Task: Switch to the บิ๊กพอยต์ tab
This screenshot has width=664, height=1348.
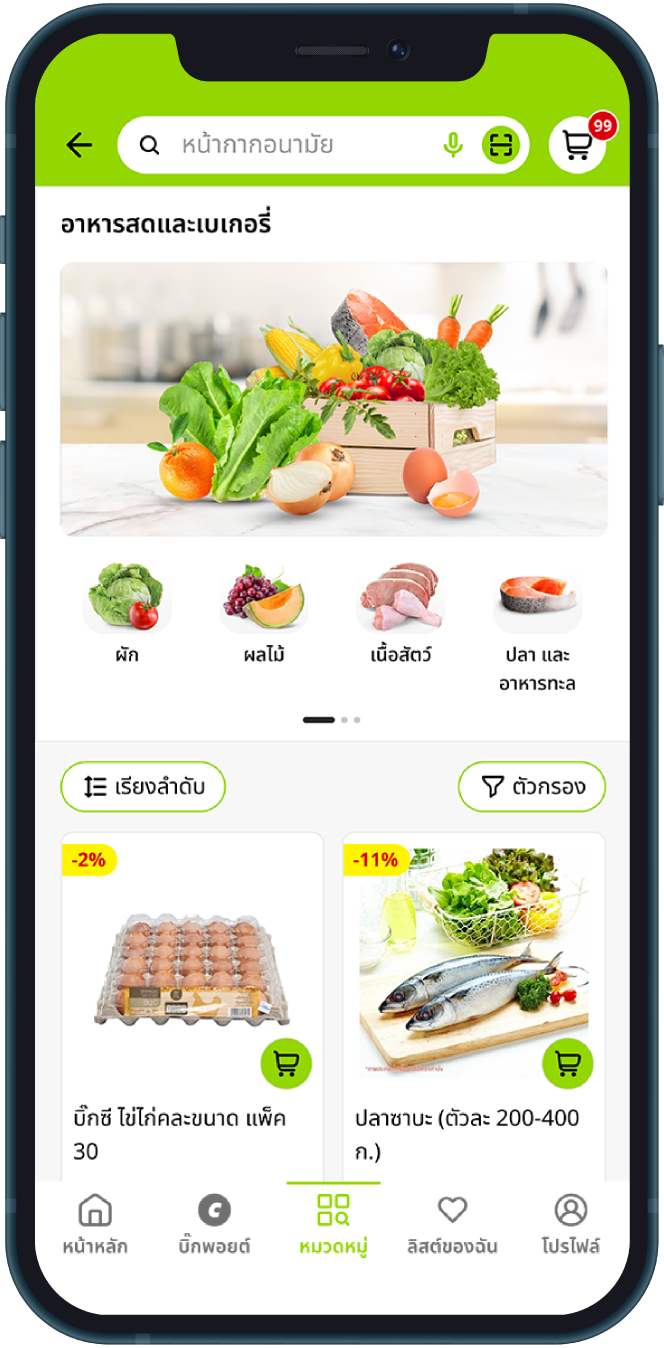Action: [x=214, y=1223]
